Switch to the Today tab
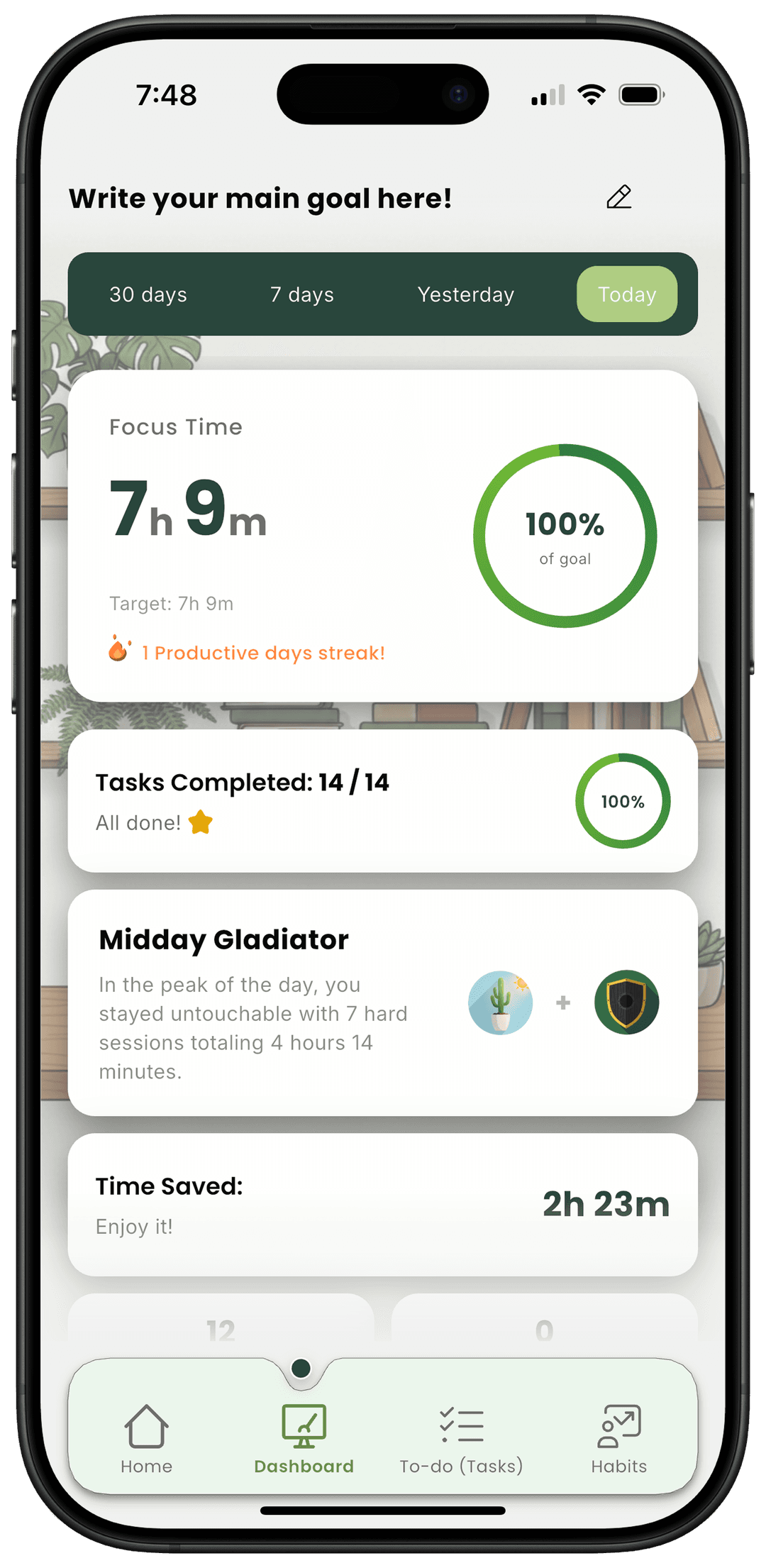 click(626, 294)
